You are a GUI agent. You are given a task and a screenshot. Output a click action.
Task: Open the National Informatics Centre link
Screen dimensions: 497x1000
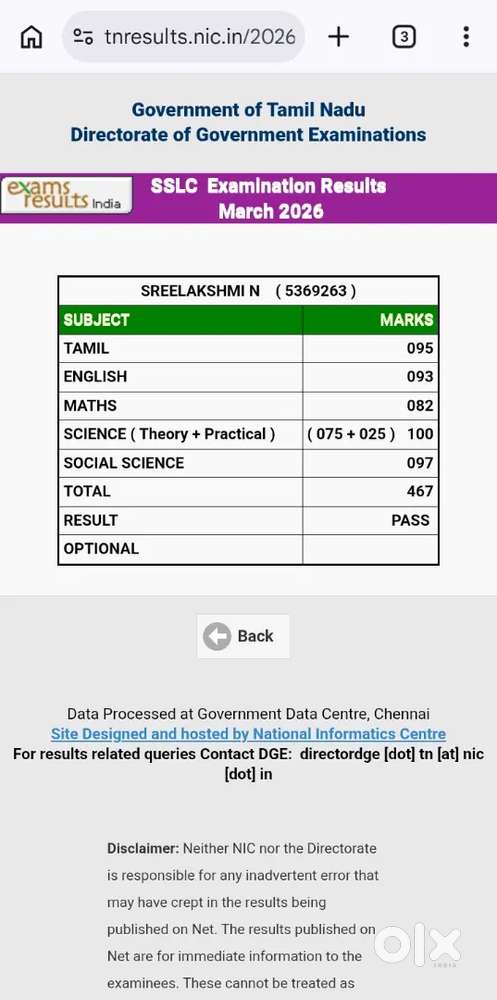point(248,733)
